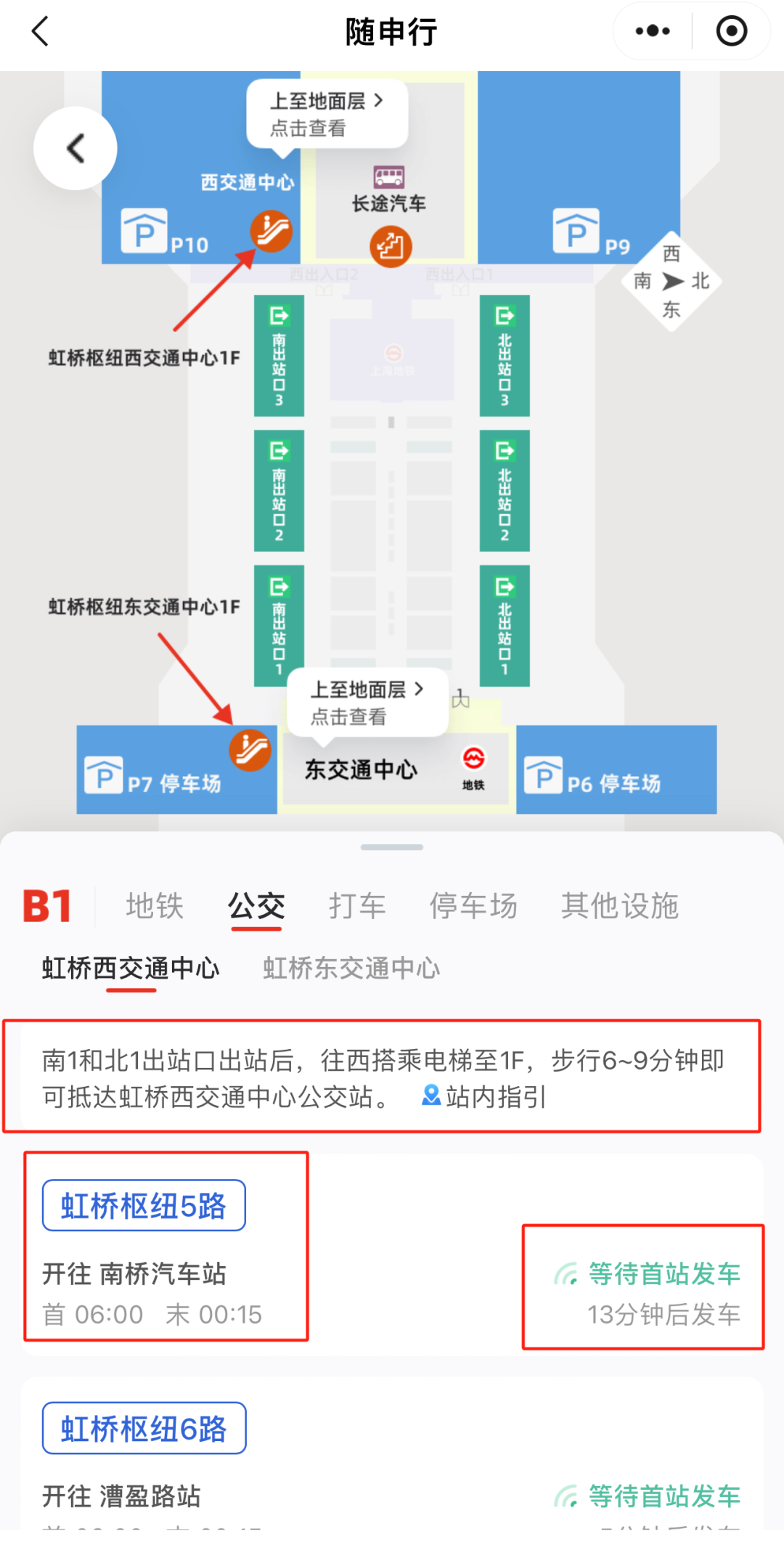
Task: Open the 虹桥枢纽5路 bus route
Action: (x=144, y=1206)
